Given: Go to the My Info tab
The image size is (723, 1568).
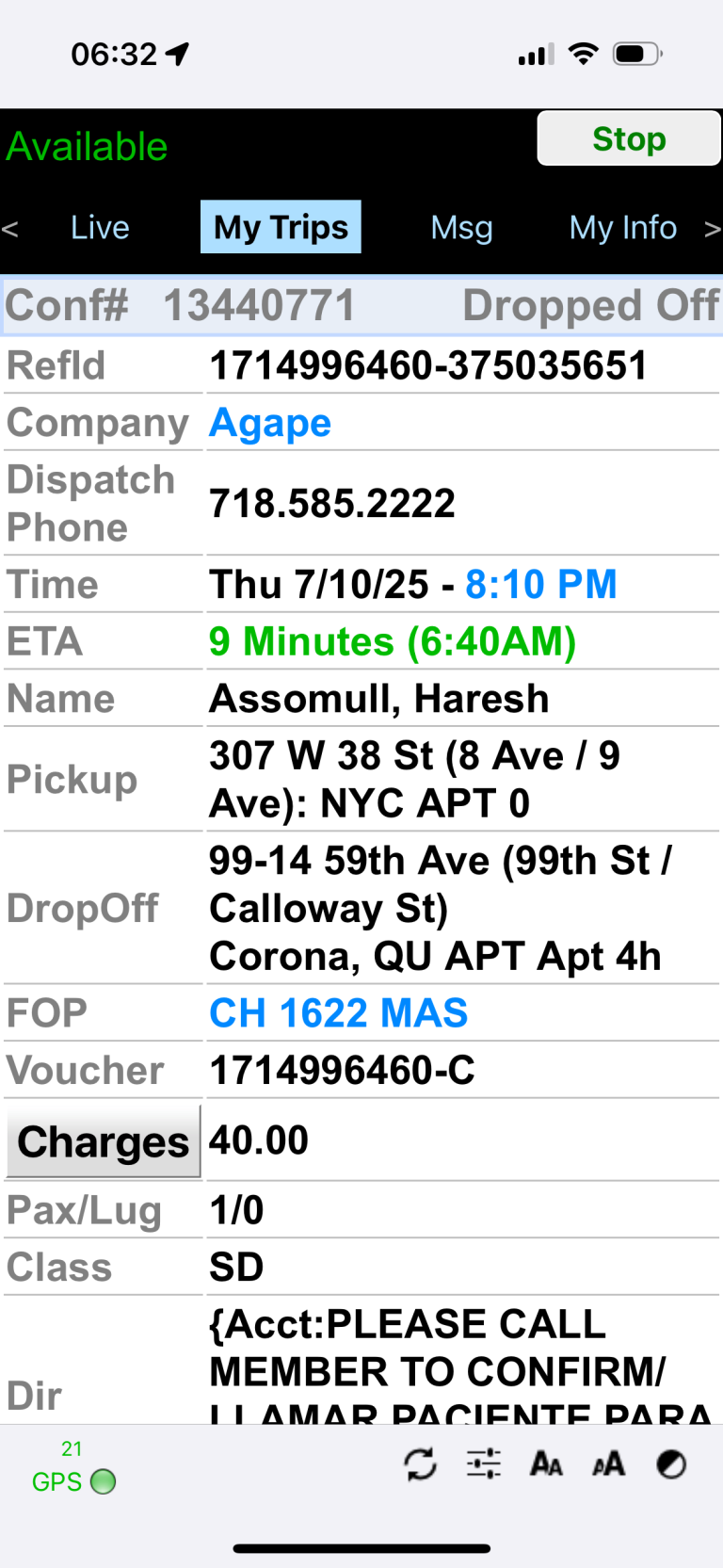Looking at the screenshot, I should tap(622, 227).
